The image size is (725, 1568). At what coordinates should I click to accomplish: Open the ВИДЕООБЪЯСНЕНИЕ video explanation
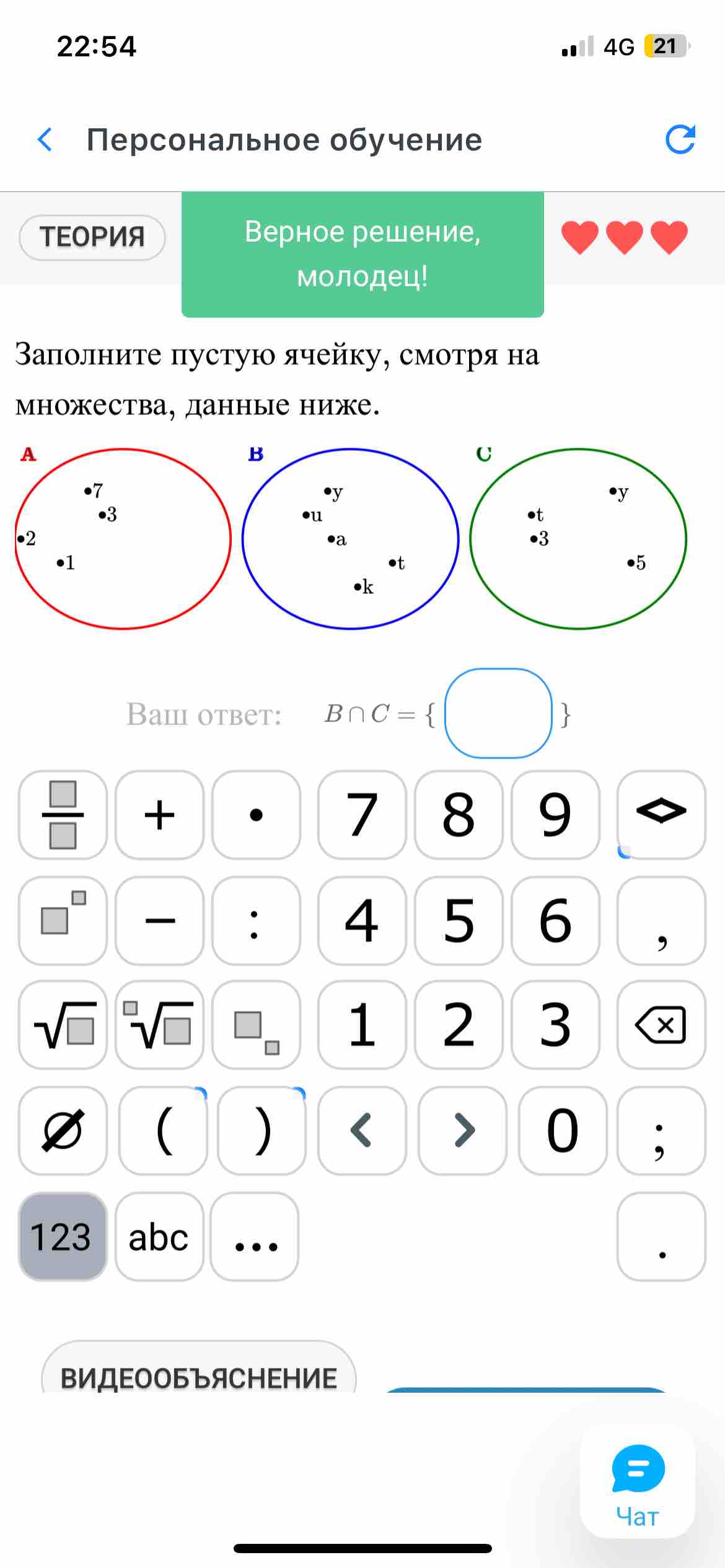tap(199, 1370)
